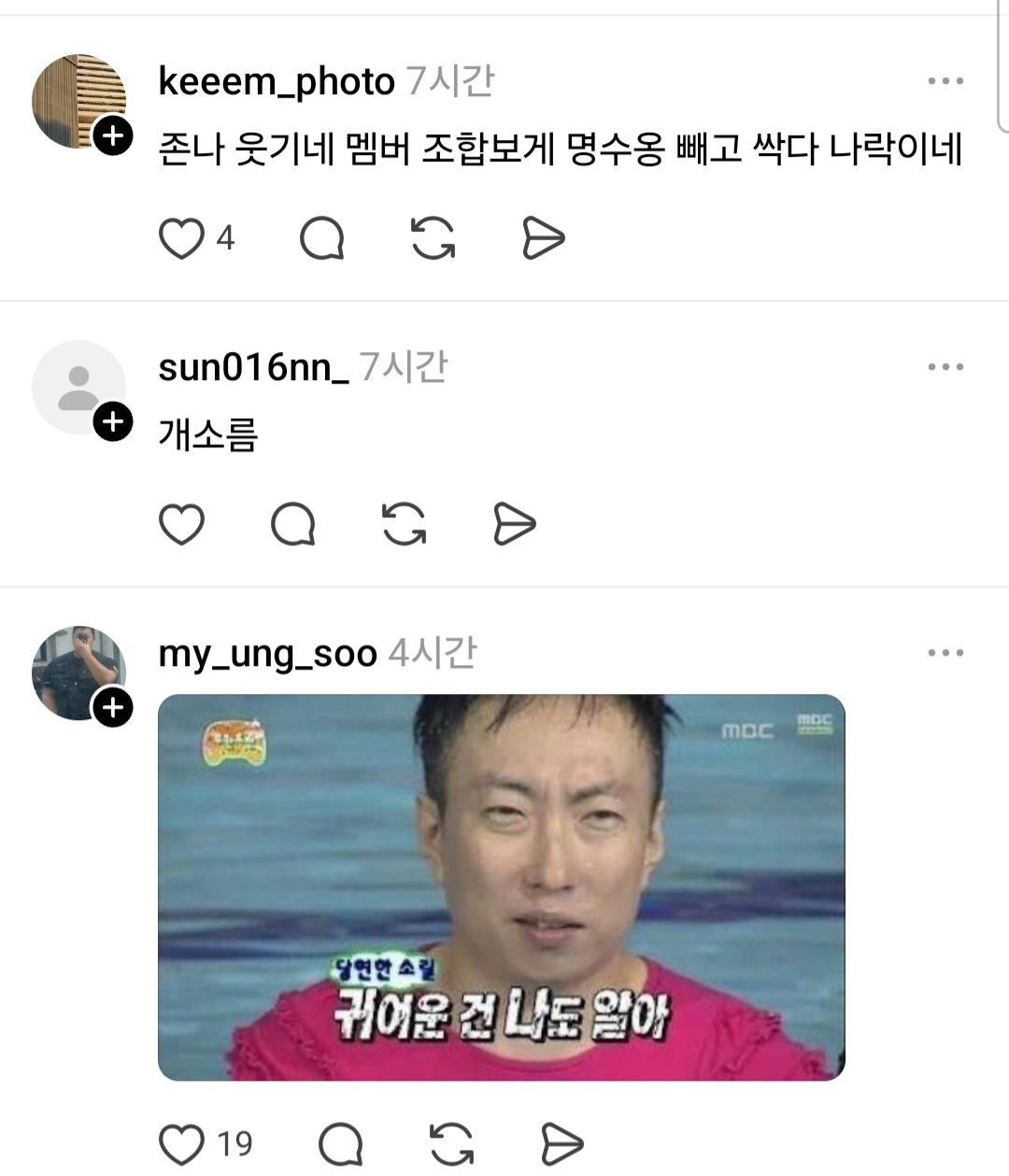Viewport: 1009px width, 1176px height.
Task: Repost keeem_photo's comment
Action: (x=433, y=238)
